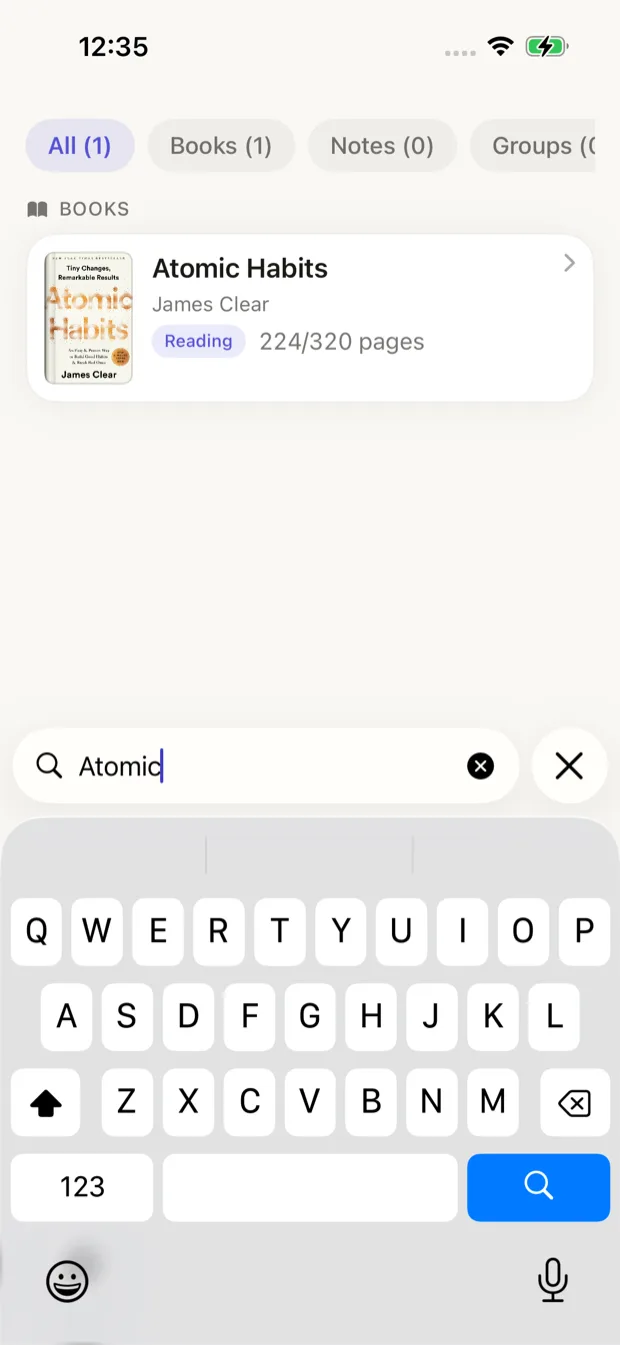Image resolution: width=620 pixels, height=1345 pixels.
Task: Start dictation with the microphone key
Action: click(x=552, y=1280)
